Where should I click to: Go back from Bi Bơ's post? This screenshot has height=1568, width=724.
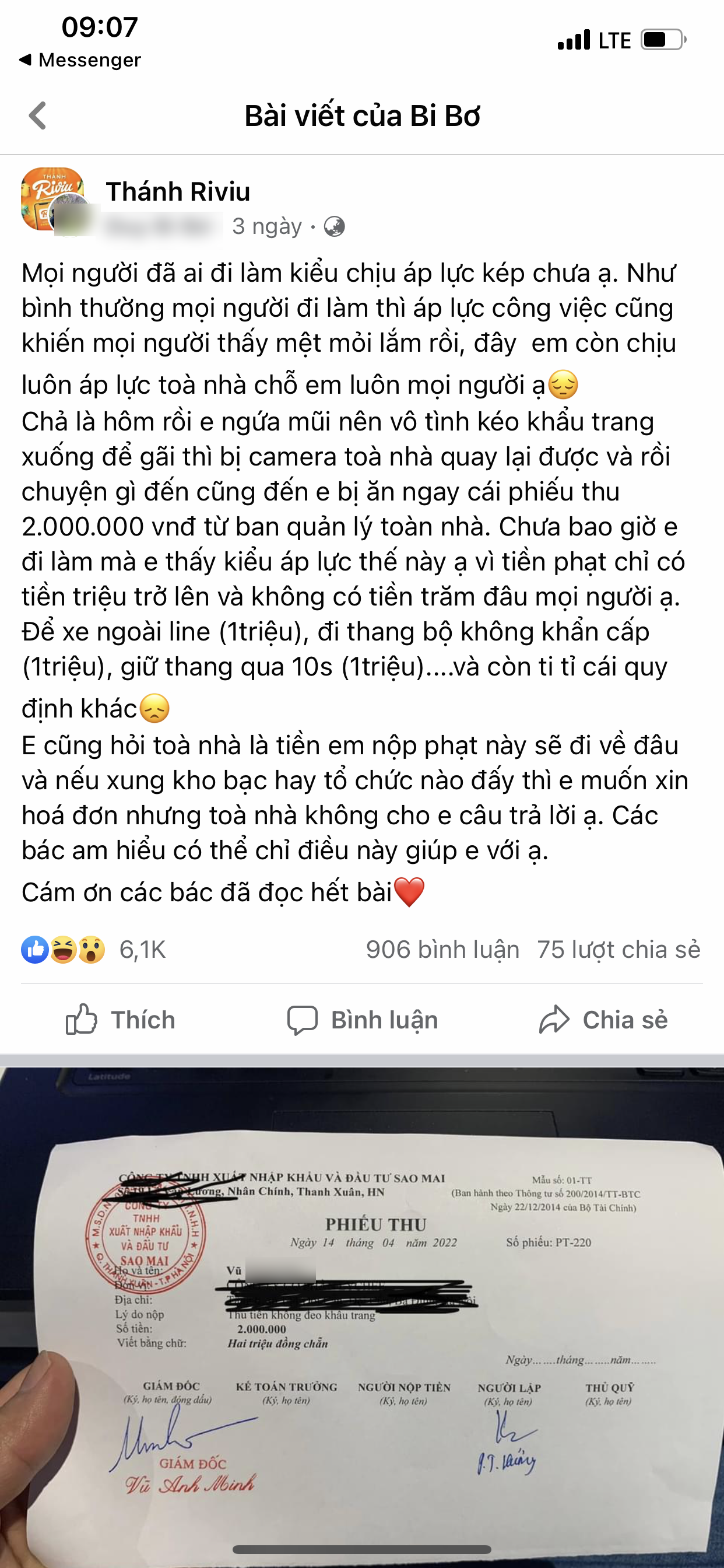[38, 116]
